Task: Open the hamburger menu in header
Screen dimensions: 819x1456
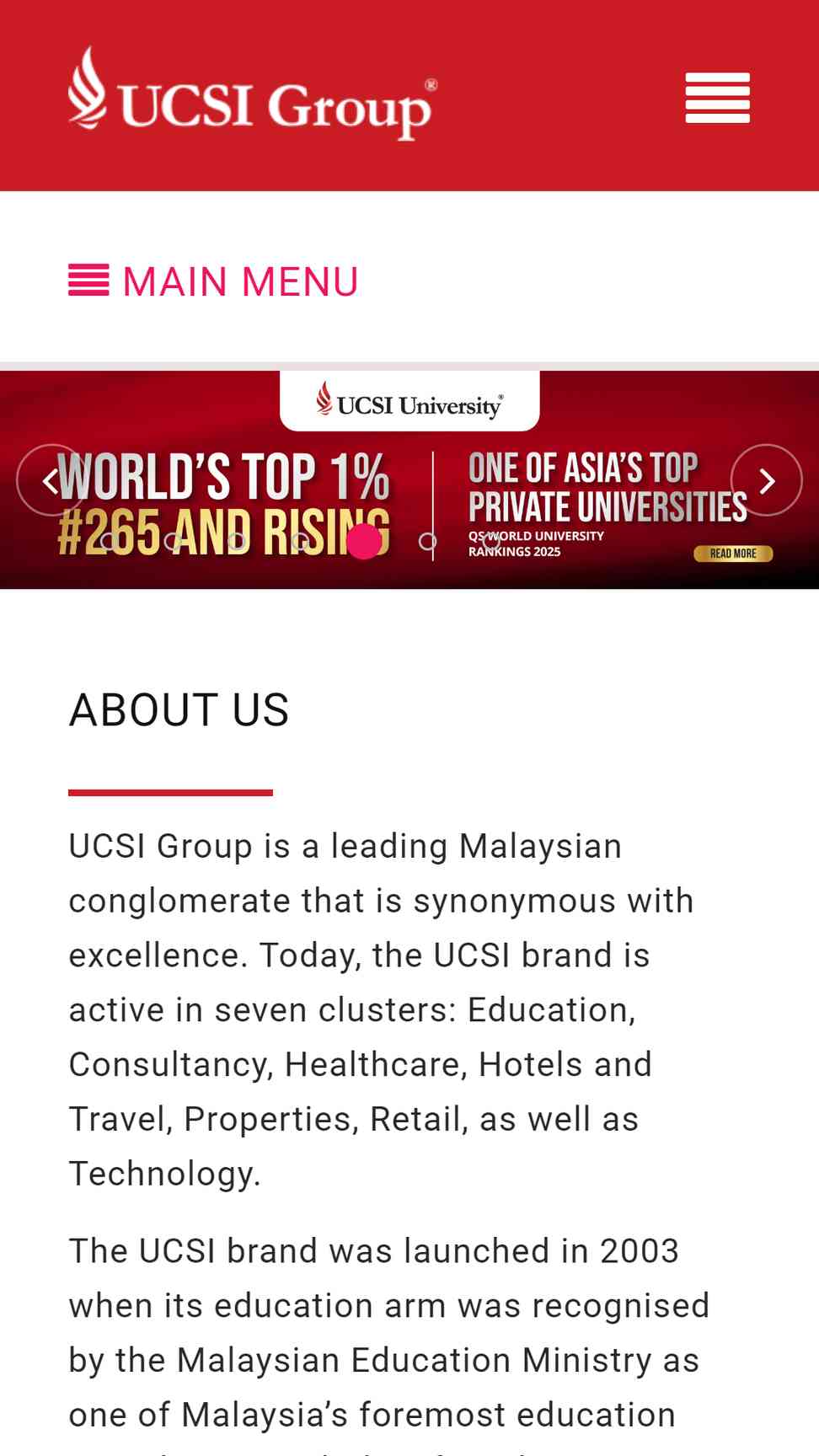Action: 717,98
